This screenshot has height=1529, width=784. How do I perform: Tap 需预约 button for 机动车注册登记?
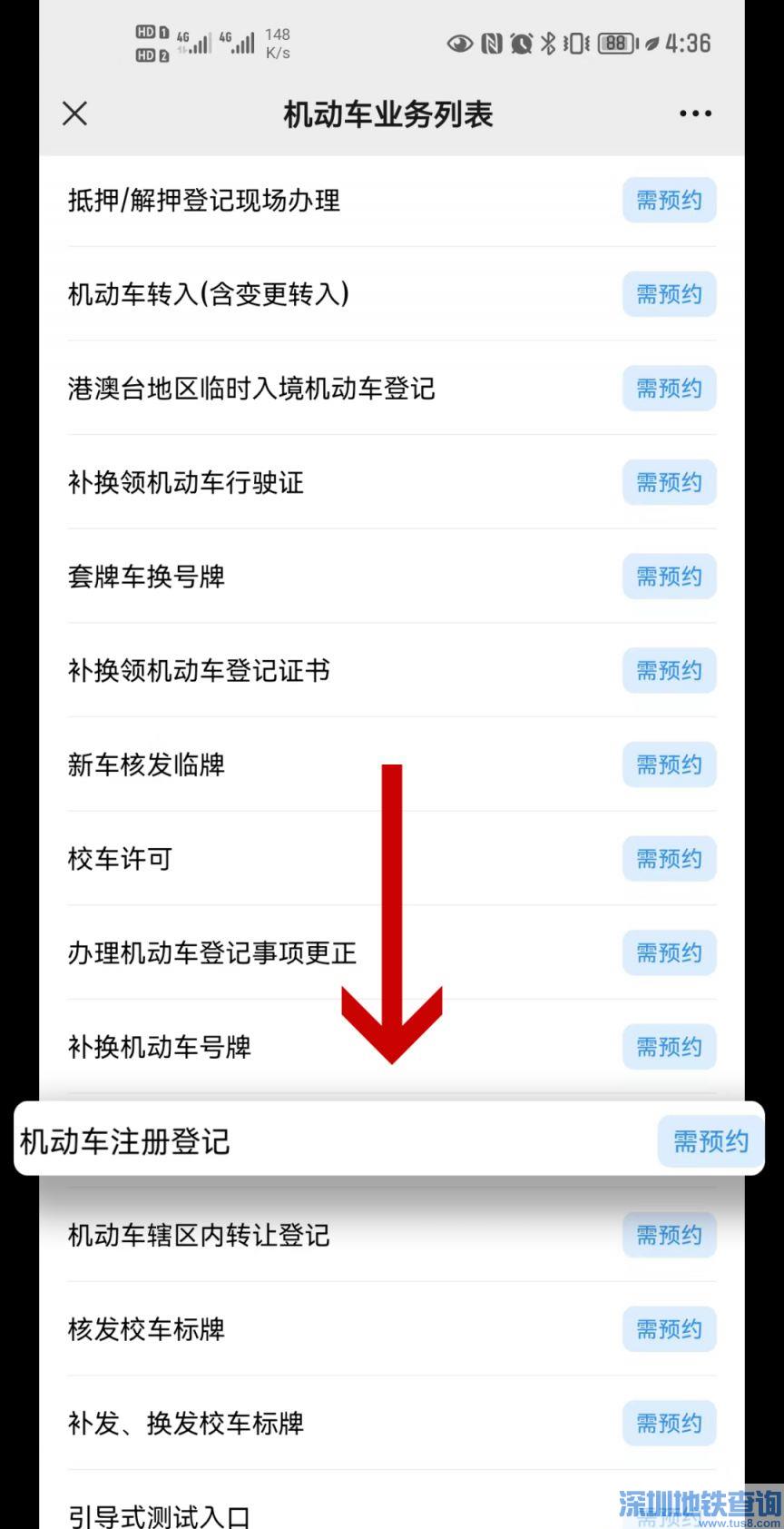(x=710, y=1141)
